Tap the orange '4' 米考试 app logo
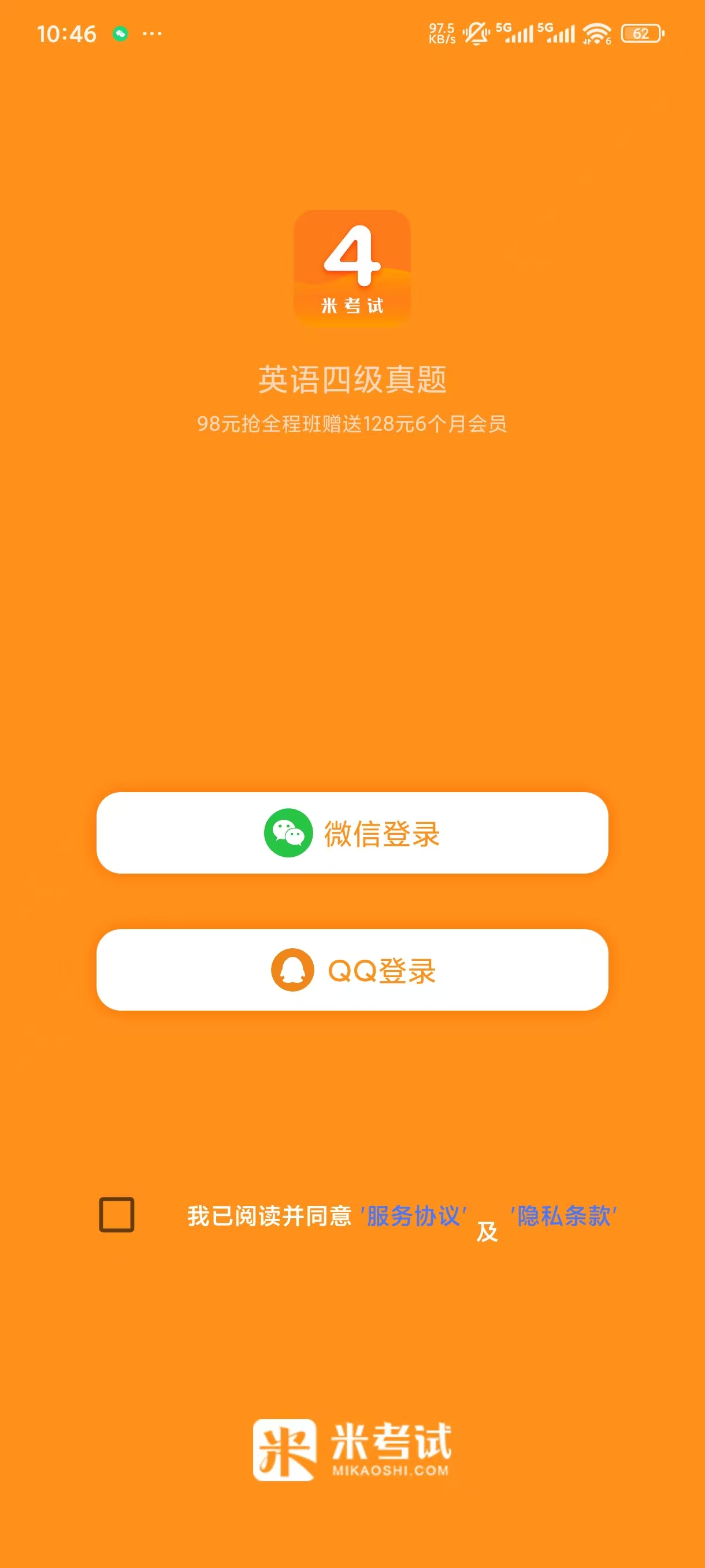 pyautogui.click(x=353, y=266)
